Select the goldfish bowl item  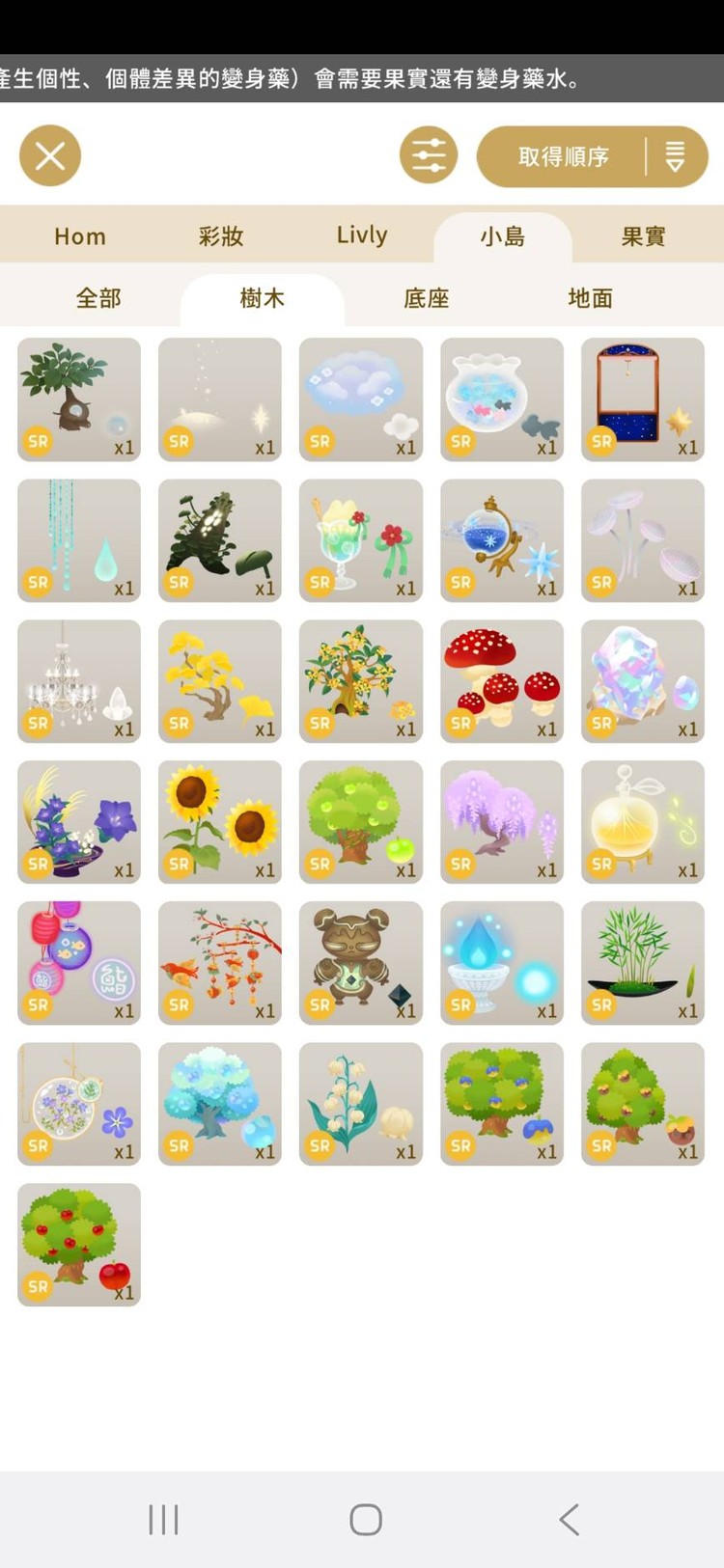click(x=502, y=399)
